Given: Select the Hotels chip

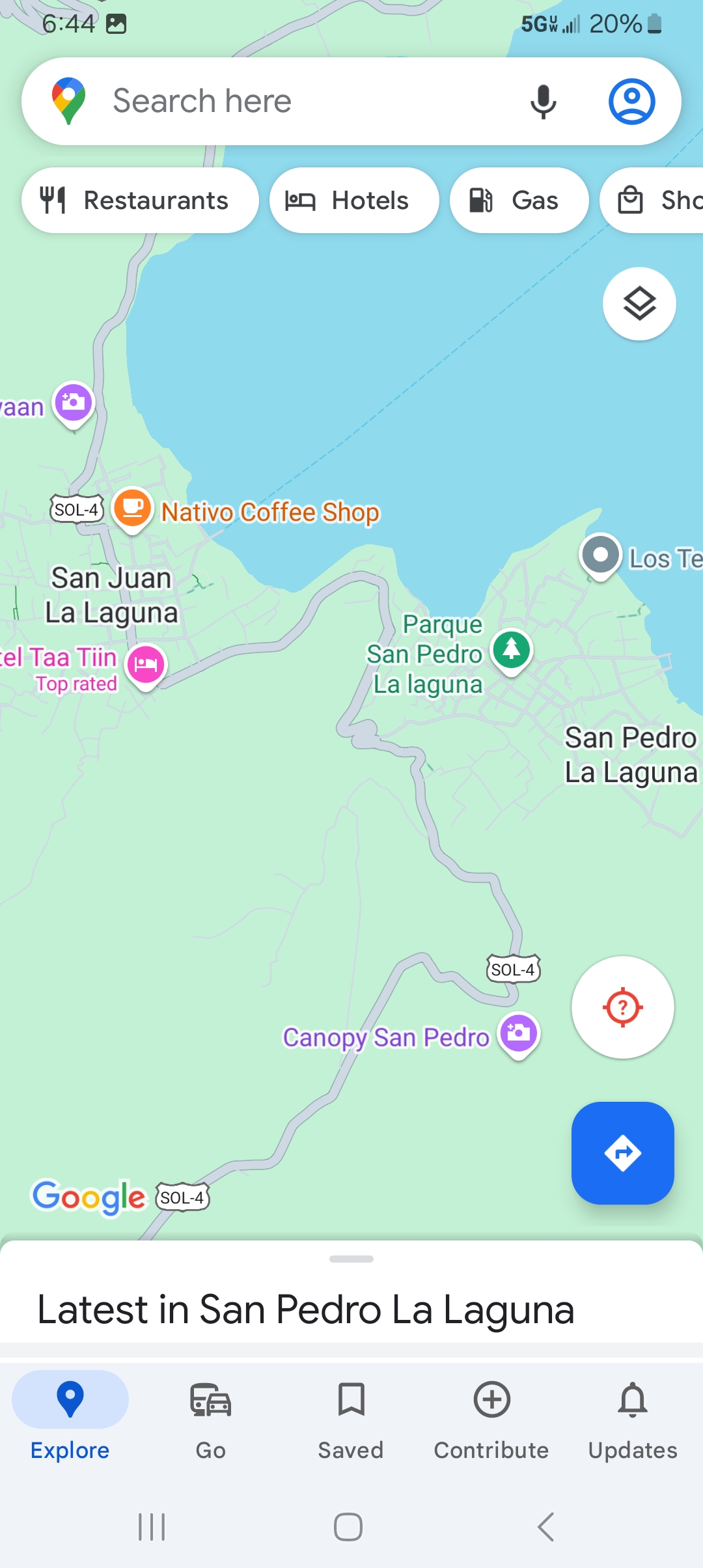Looking at the screenshot, I should 354,200.
